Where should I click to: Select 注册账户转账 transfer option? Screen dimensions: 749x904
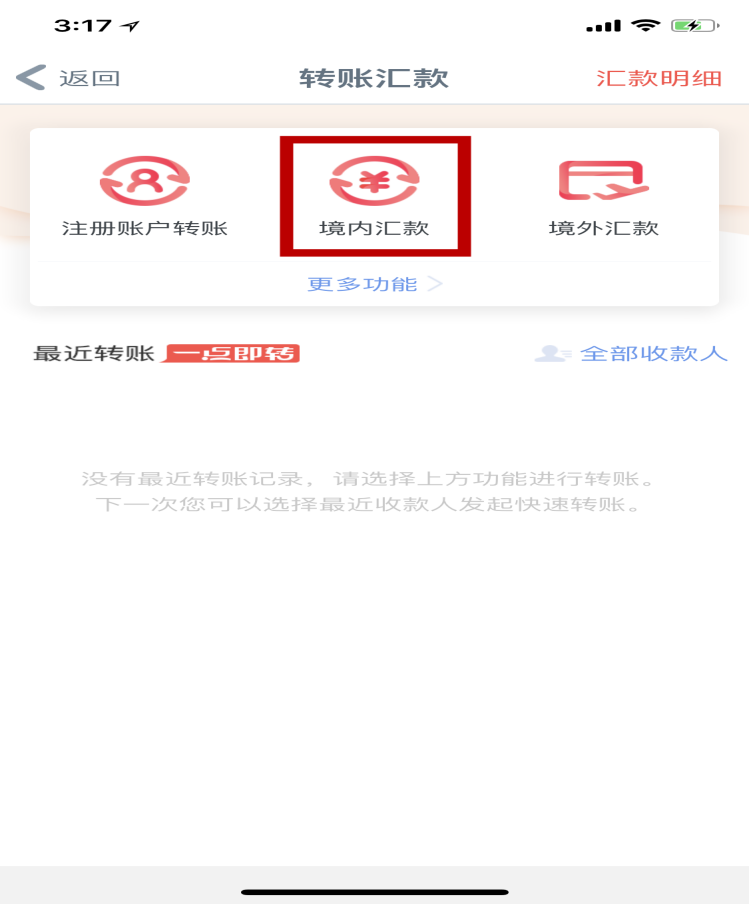(146, 197)
